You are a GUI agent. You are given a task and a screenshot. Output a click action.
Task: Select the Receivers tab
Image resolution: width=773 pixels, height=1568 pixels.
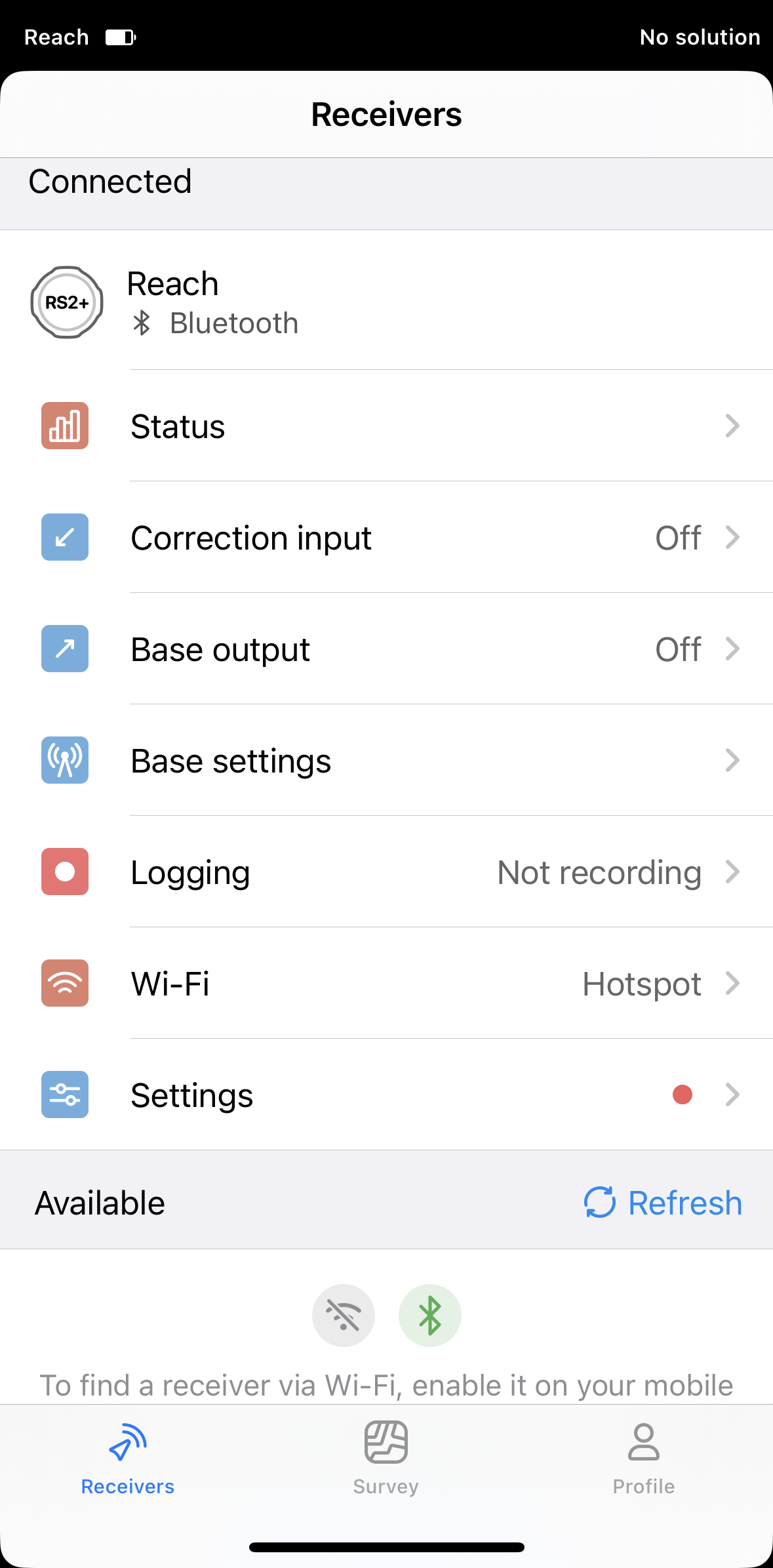[128, 1458]
